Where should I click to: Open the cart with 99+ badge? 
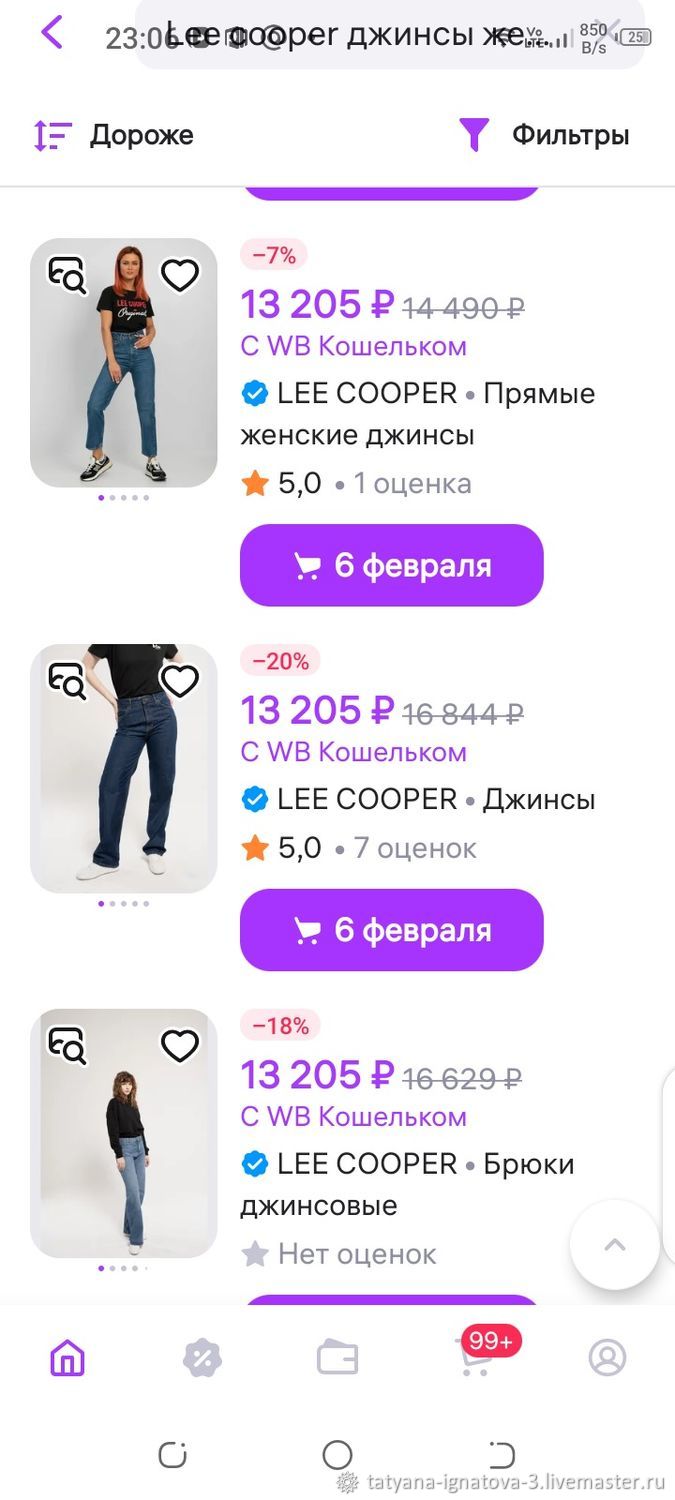click(x=474, y=1358)
